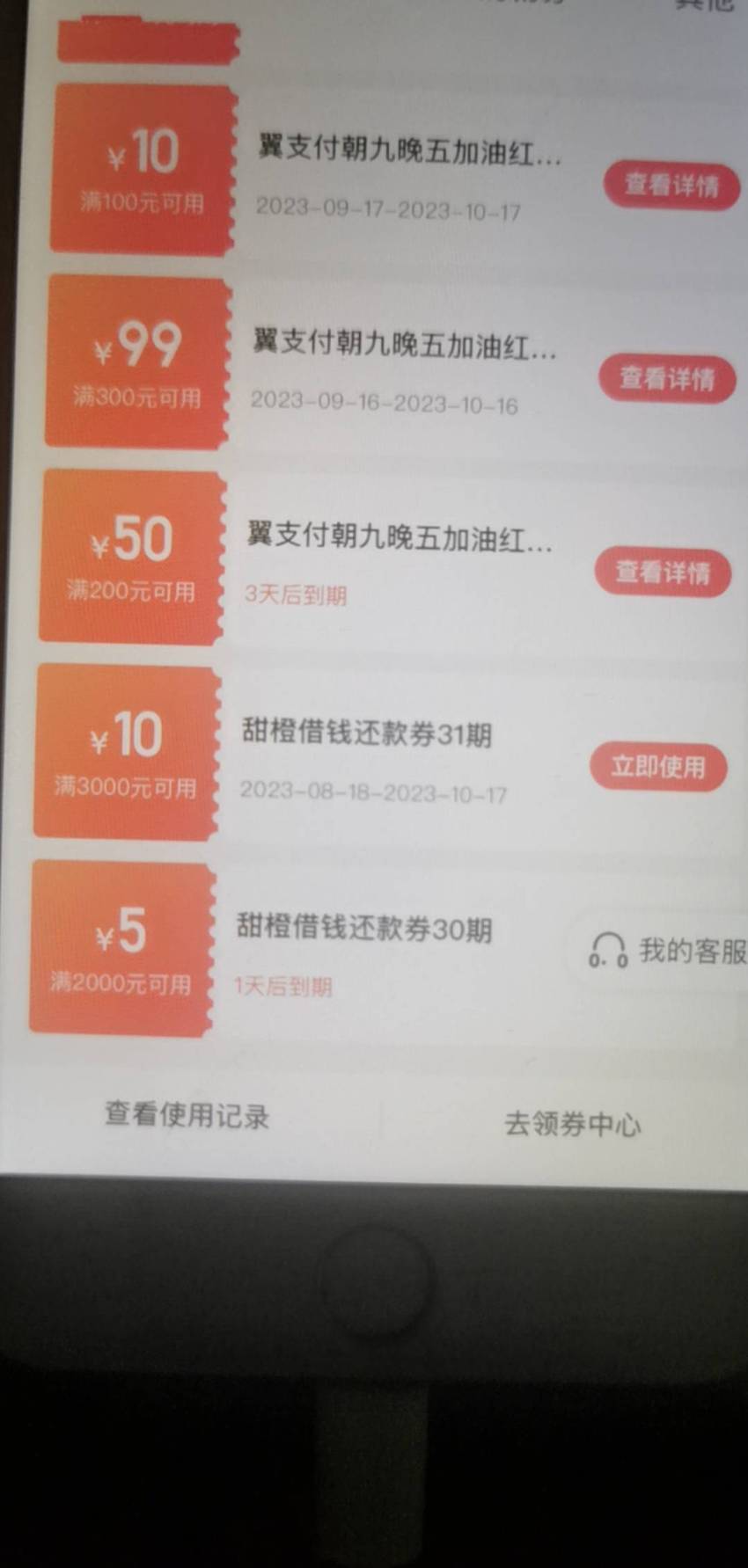Switch to the 其他 tab

coord(704,5)
